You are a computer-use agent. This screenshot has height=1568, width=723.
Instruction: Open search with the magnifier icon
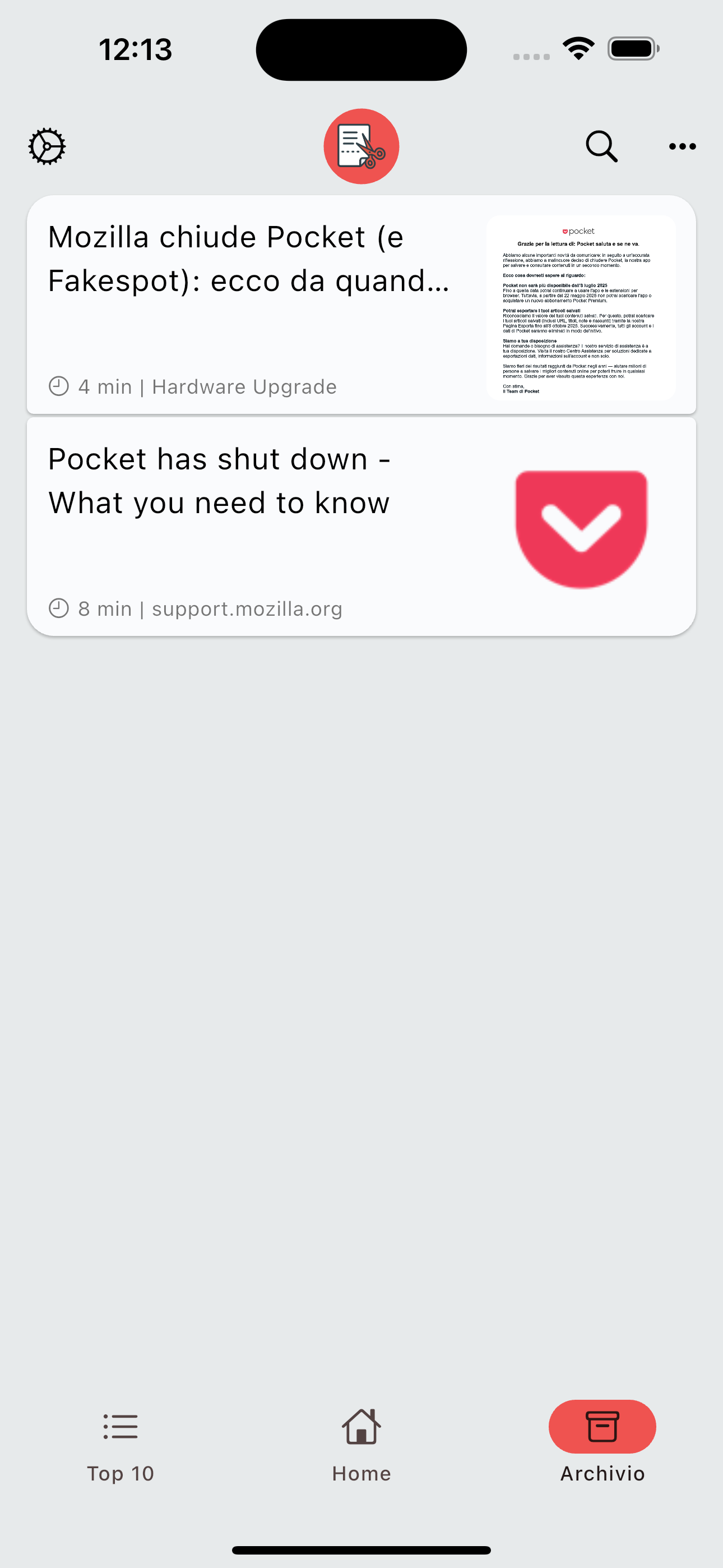[601, 146]
